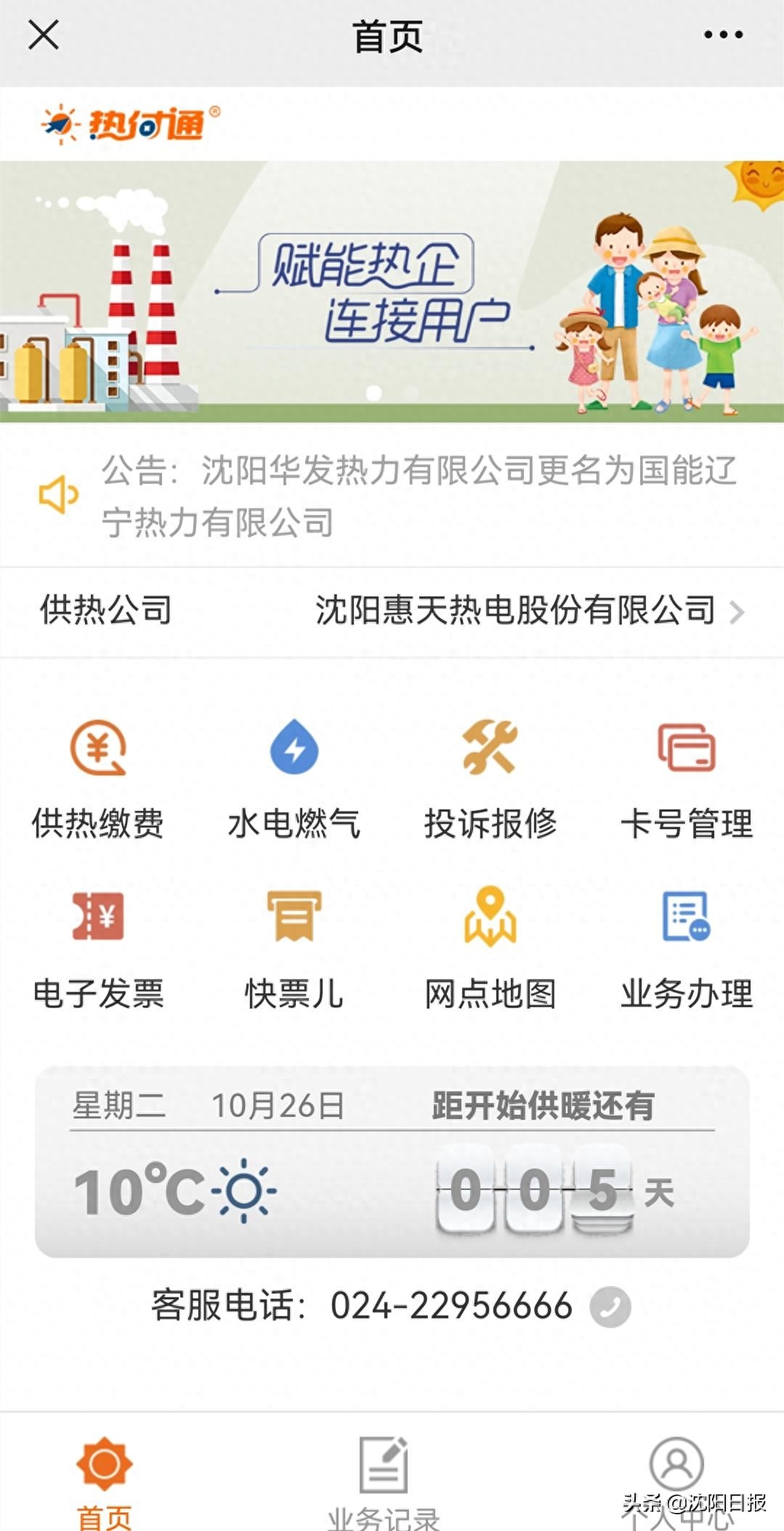
Task: Change the 供热公司 heating company
Action: coord(527,611)
